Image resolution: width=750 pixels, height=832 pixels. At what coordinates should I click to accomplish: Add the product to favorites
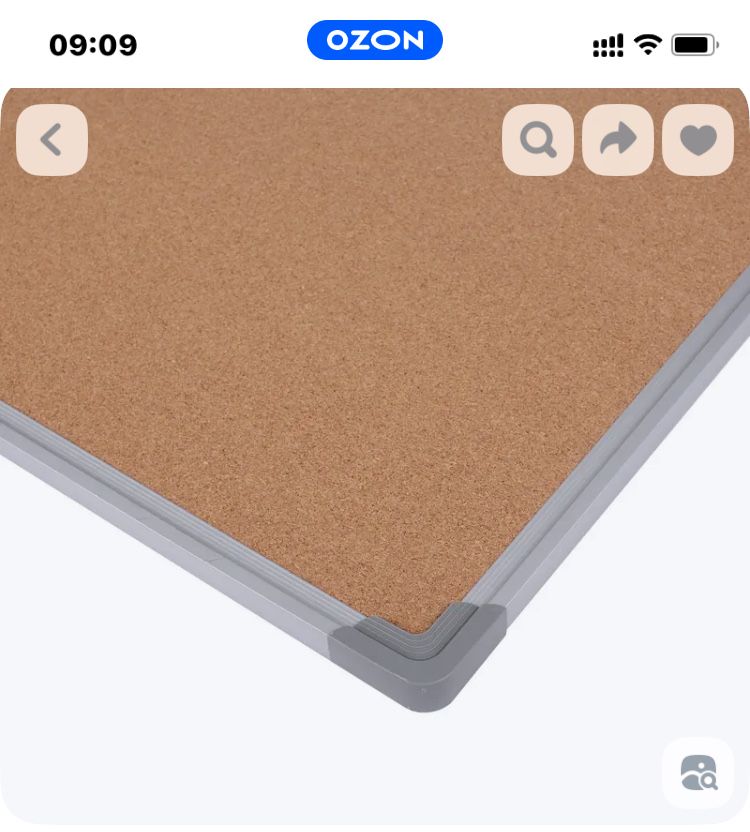[x=698, y=140]
